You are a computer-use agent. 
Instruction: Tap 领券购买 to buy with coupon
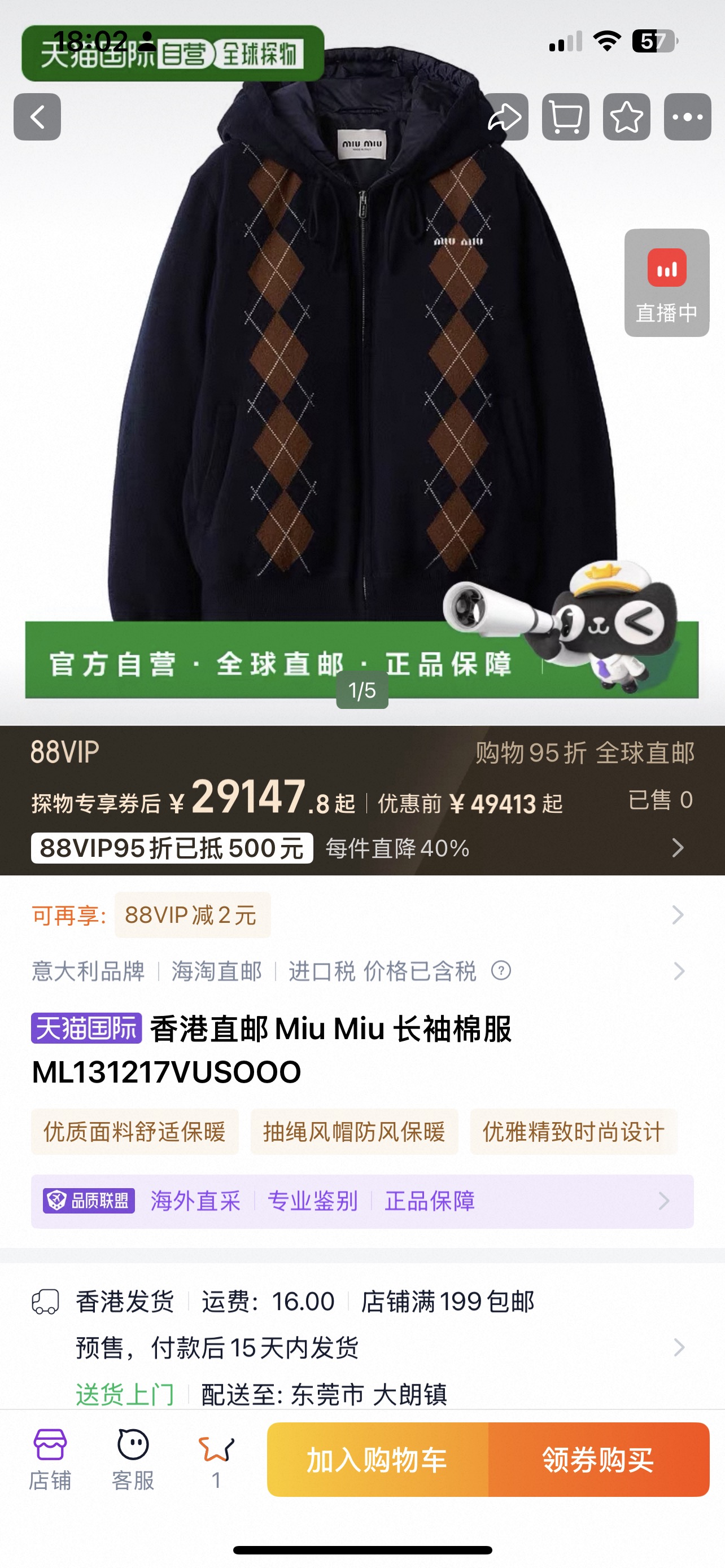pyautogui.click(x=599, y=1459)
